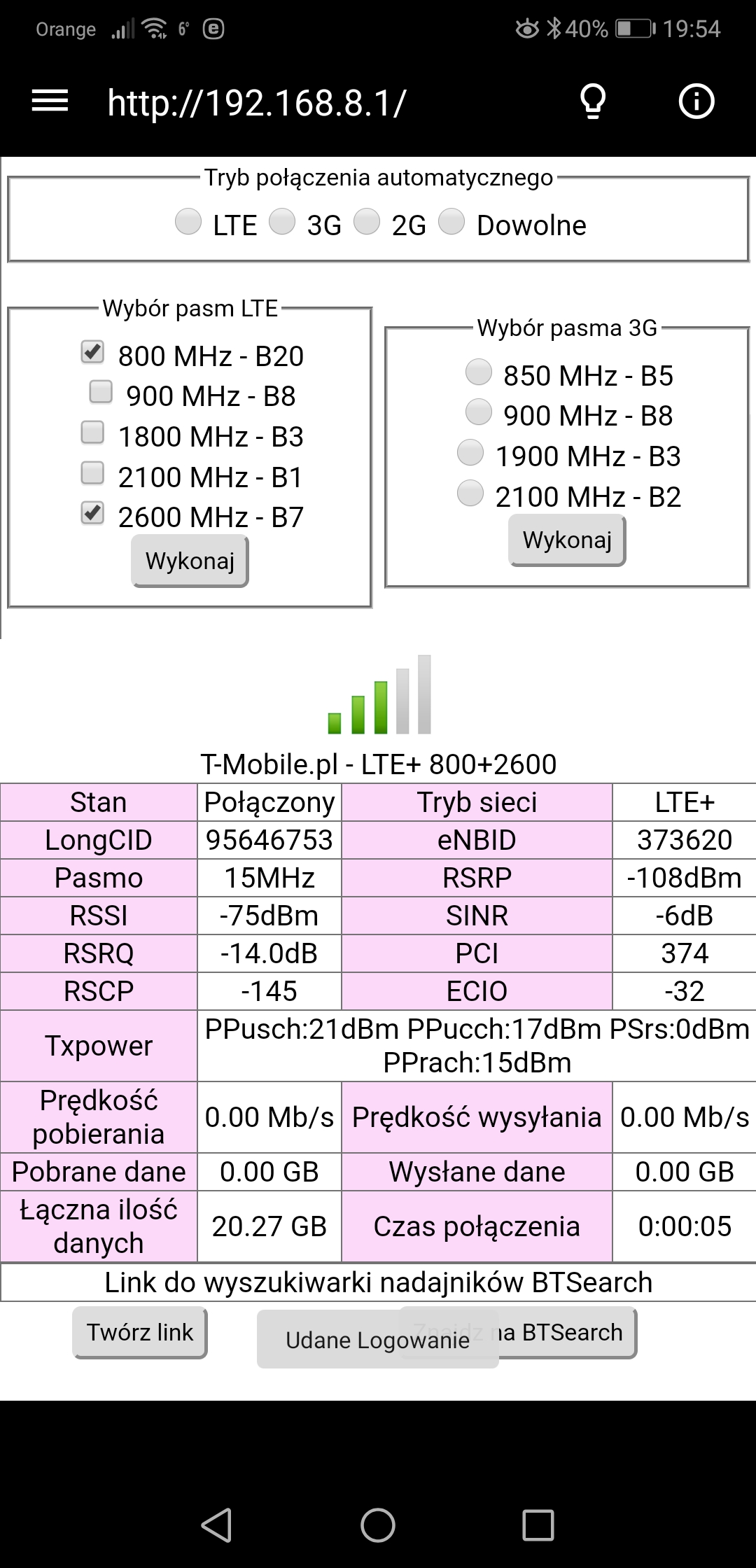Open the hamburger drawer menu

50,102
